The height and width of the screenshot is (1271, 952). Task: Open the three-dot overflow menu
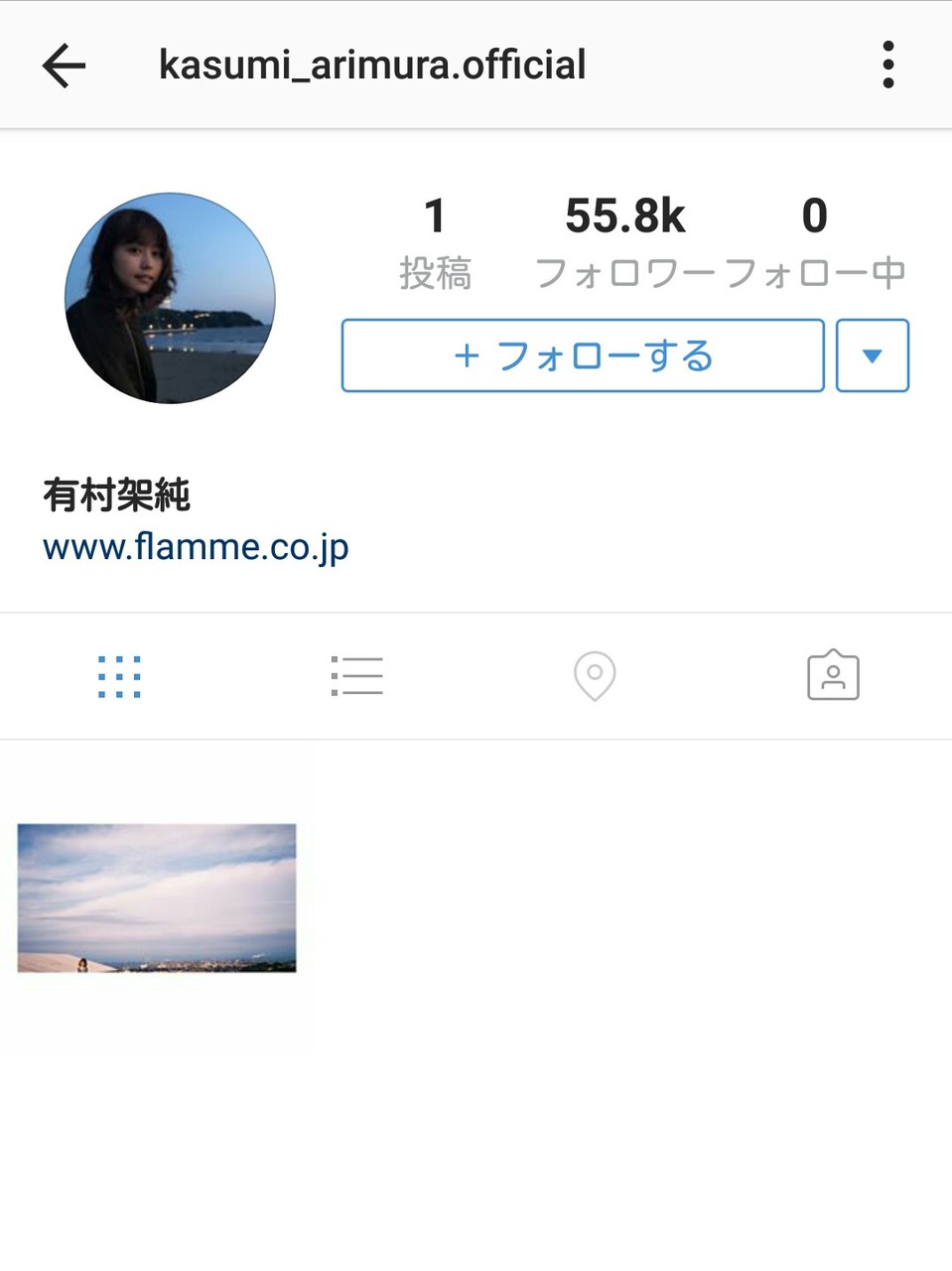point(887,66)
